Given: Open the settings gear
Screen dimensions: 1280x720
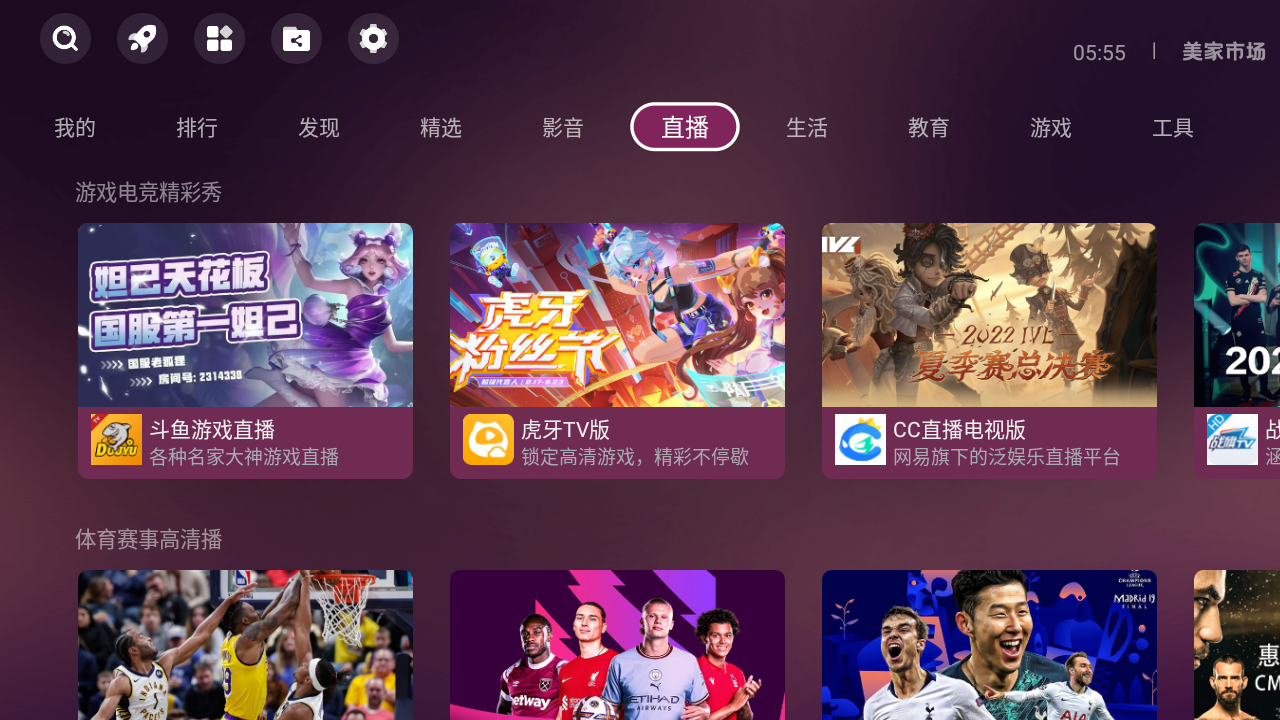Looking at the screenshot, I should pos(373,39).
